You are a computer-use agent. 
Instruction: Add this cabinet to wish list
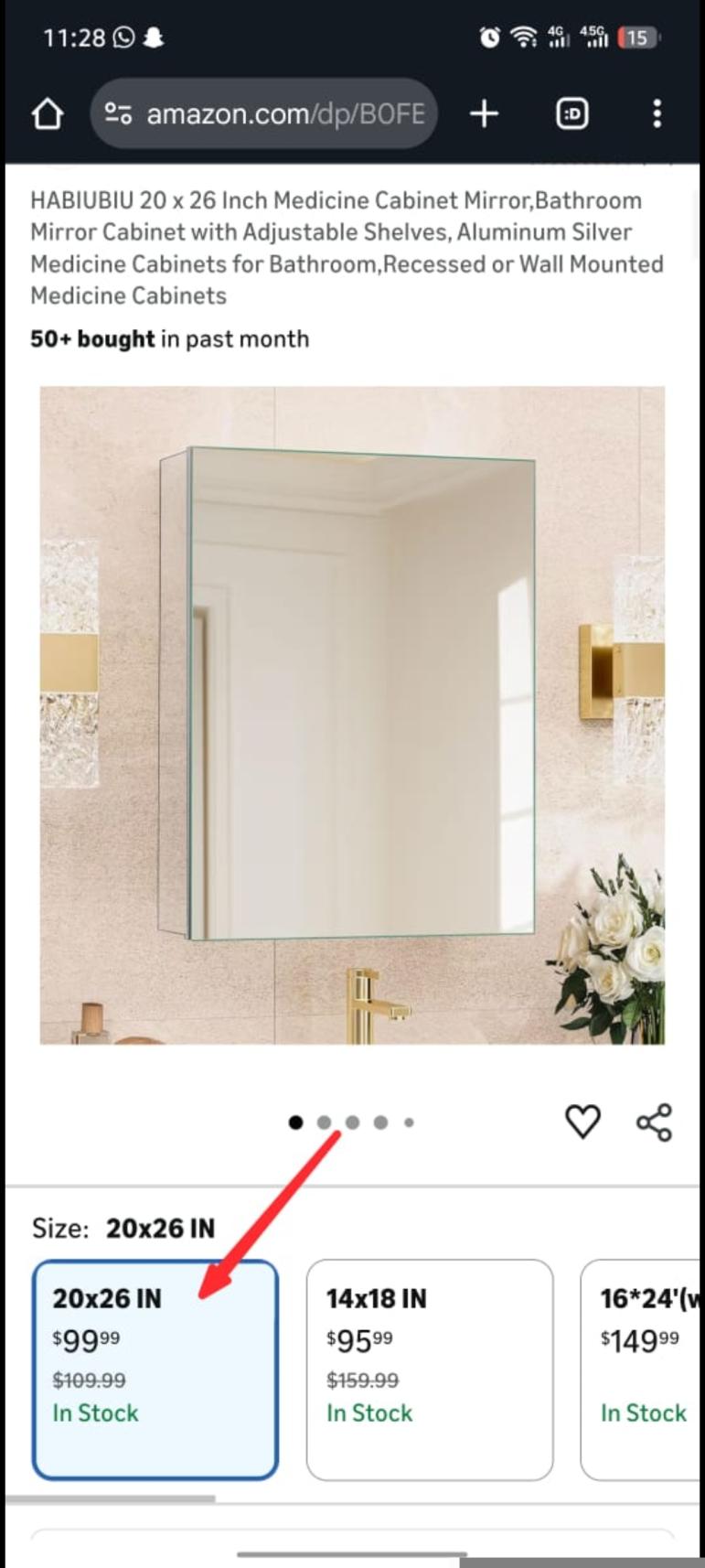582,1122
